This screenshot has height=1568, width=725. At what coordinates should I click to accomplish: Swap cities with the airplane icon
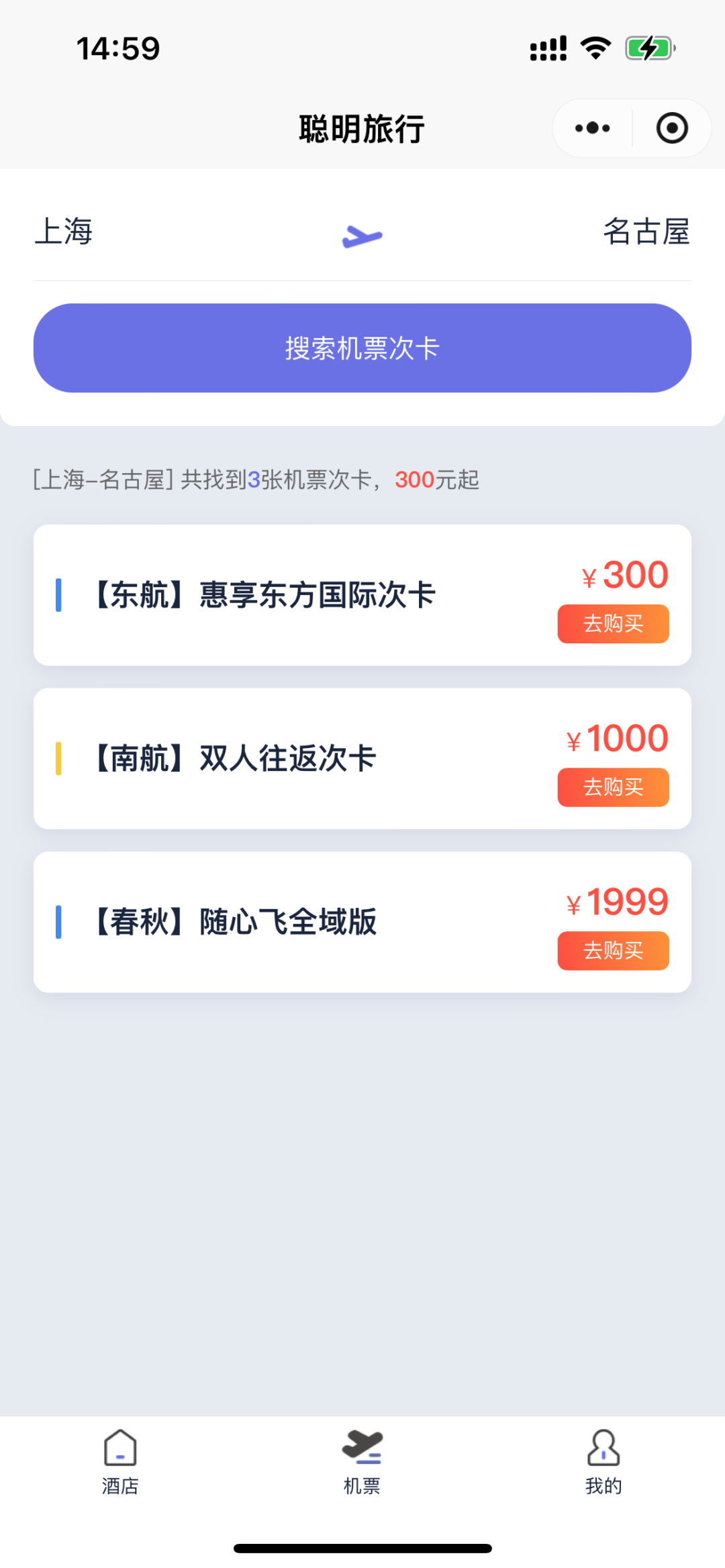click(362, 236)
